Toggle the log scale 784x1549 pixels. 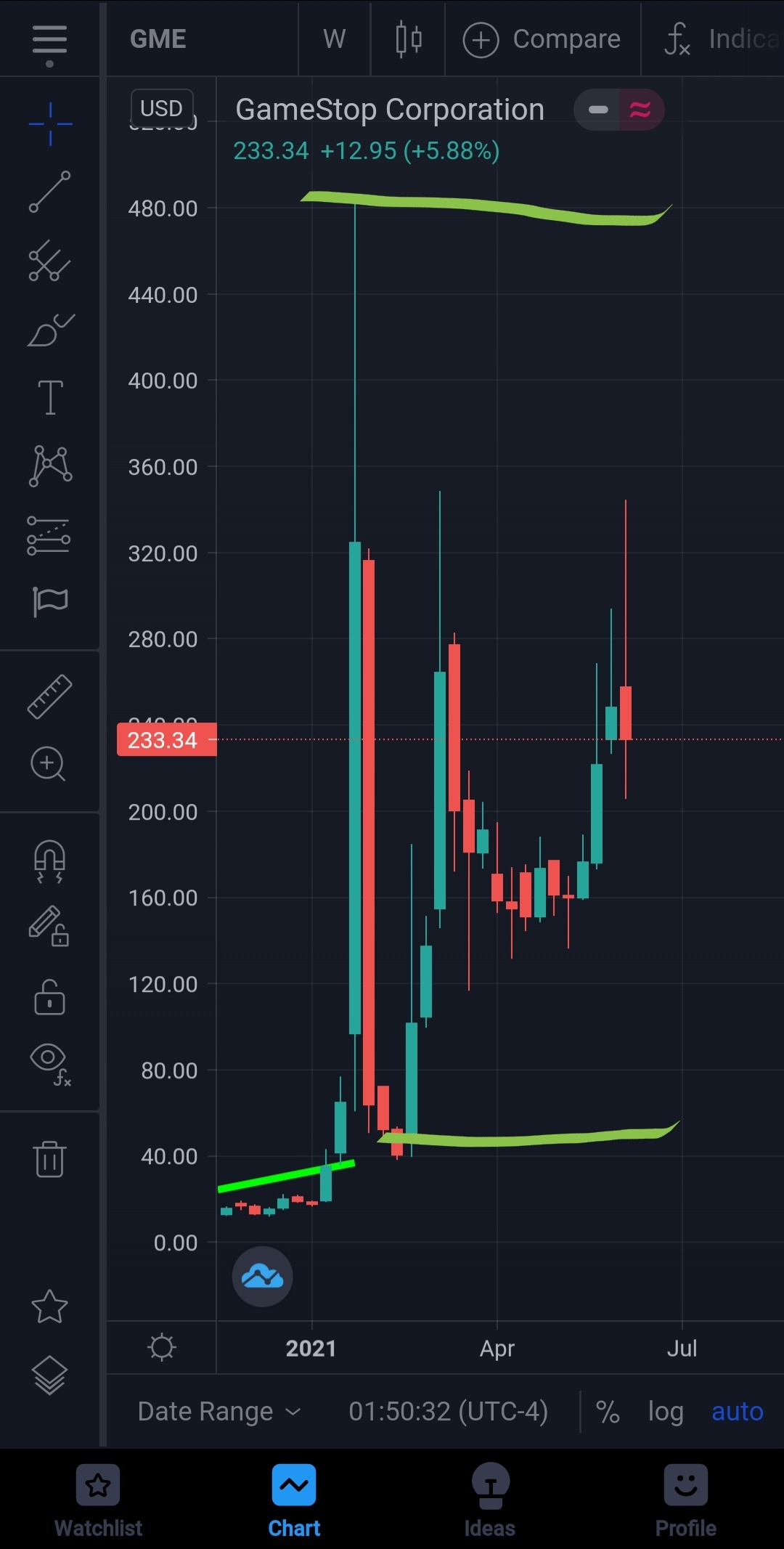tap(666, 1411)
